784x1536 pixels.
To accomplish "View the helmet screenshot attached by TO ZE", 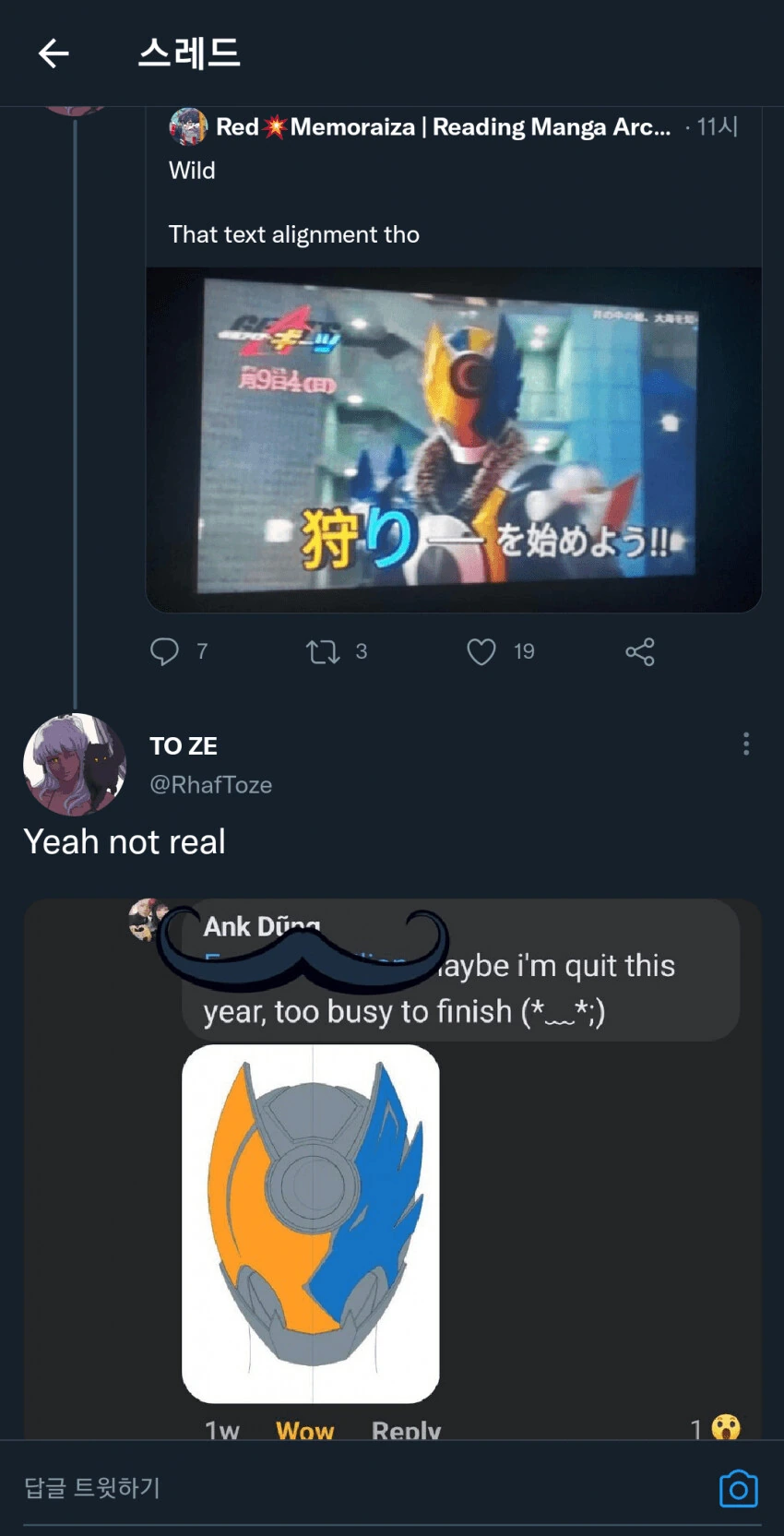I will pos(392,1169).
